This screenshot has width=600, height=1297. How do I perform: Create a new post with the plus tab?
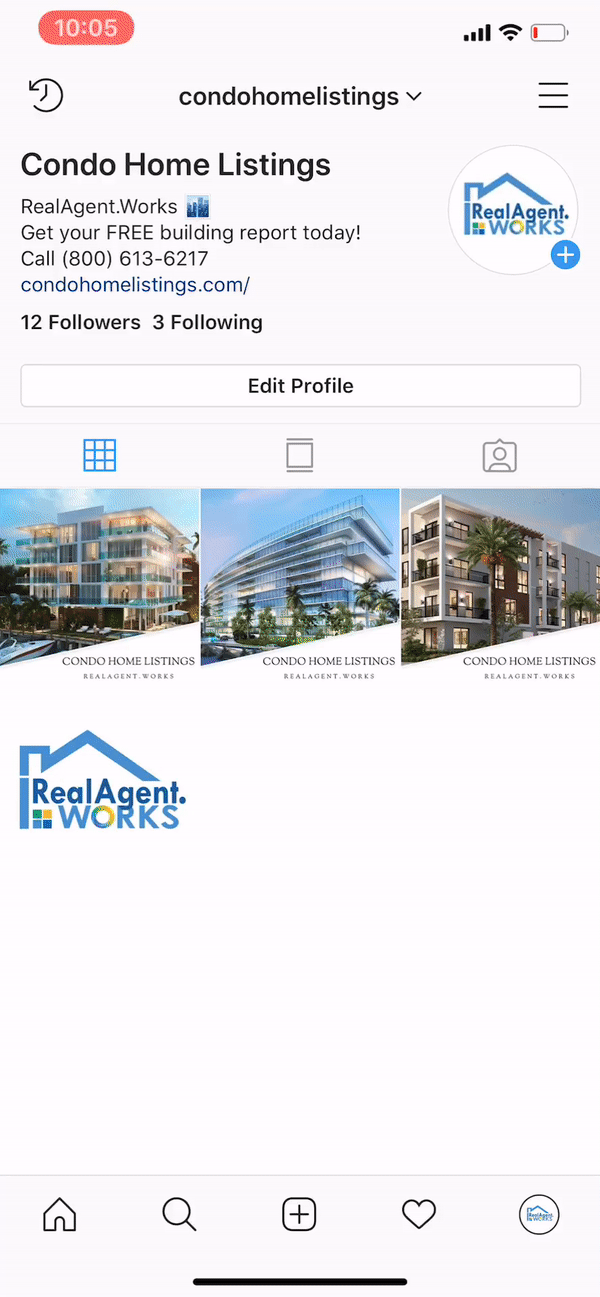(x=299, y=1215)
